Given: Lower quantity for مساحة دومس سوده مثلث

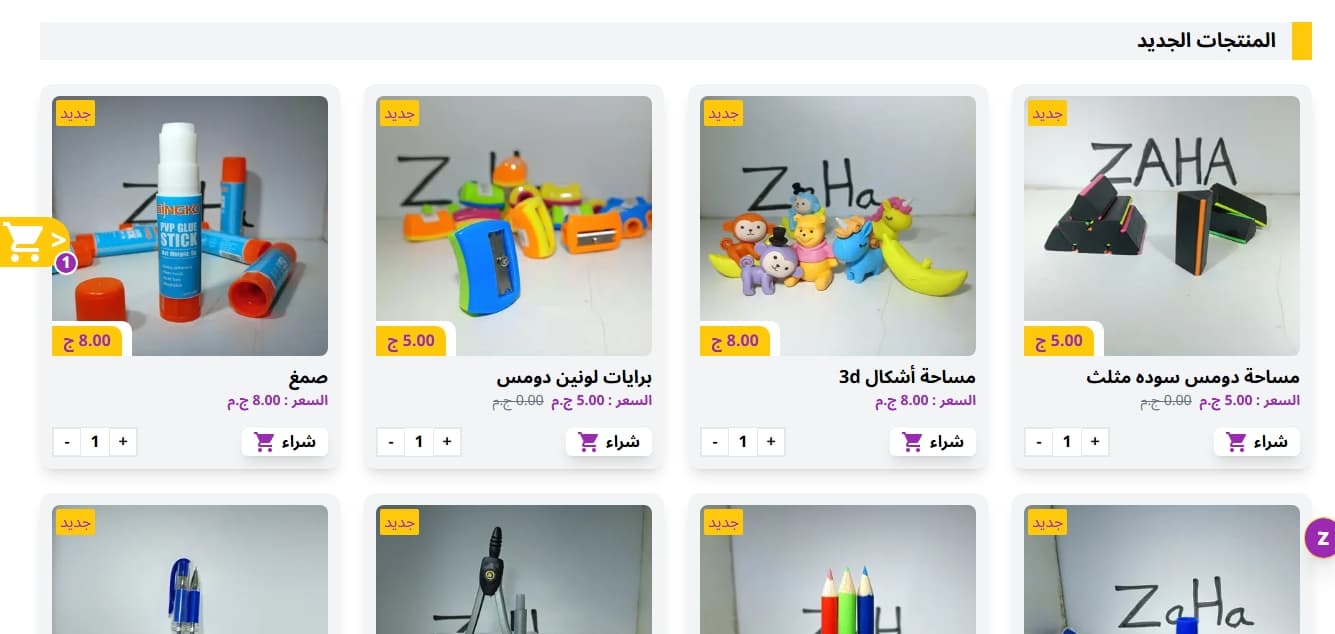Looking at the screenshot, I should click(1038, 442).
